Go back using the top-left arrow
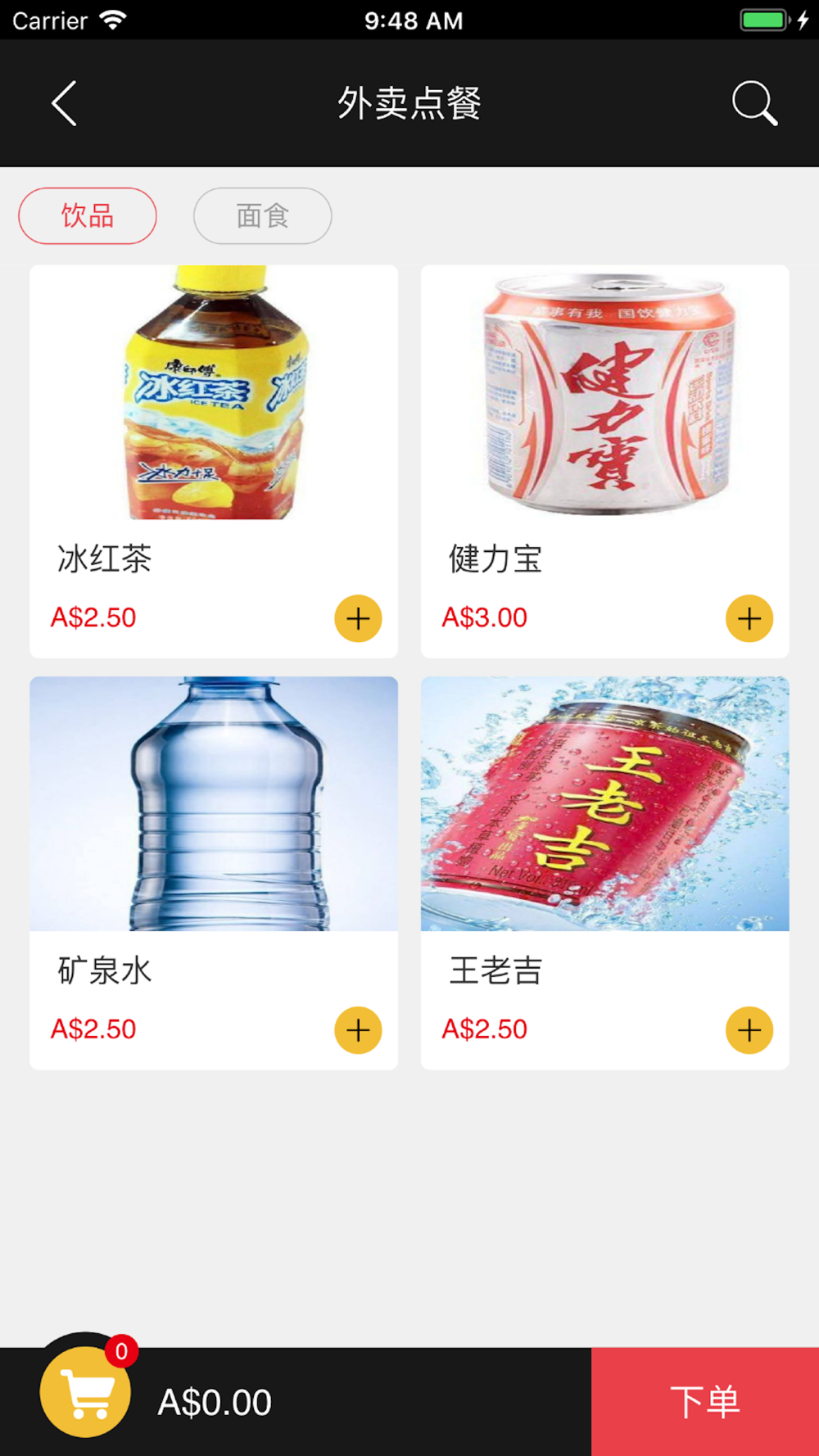The width and height of the screenshot is (819, 1456). 64,103
